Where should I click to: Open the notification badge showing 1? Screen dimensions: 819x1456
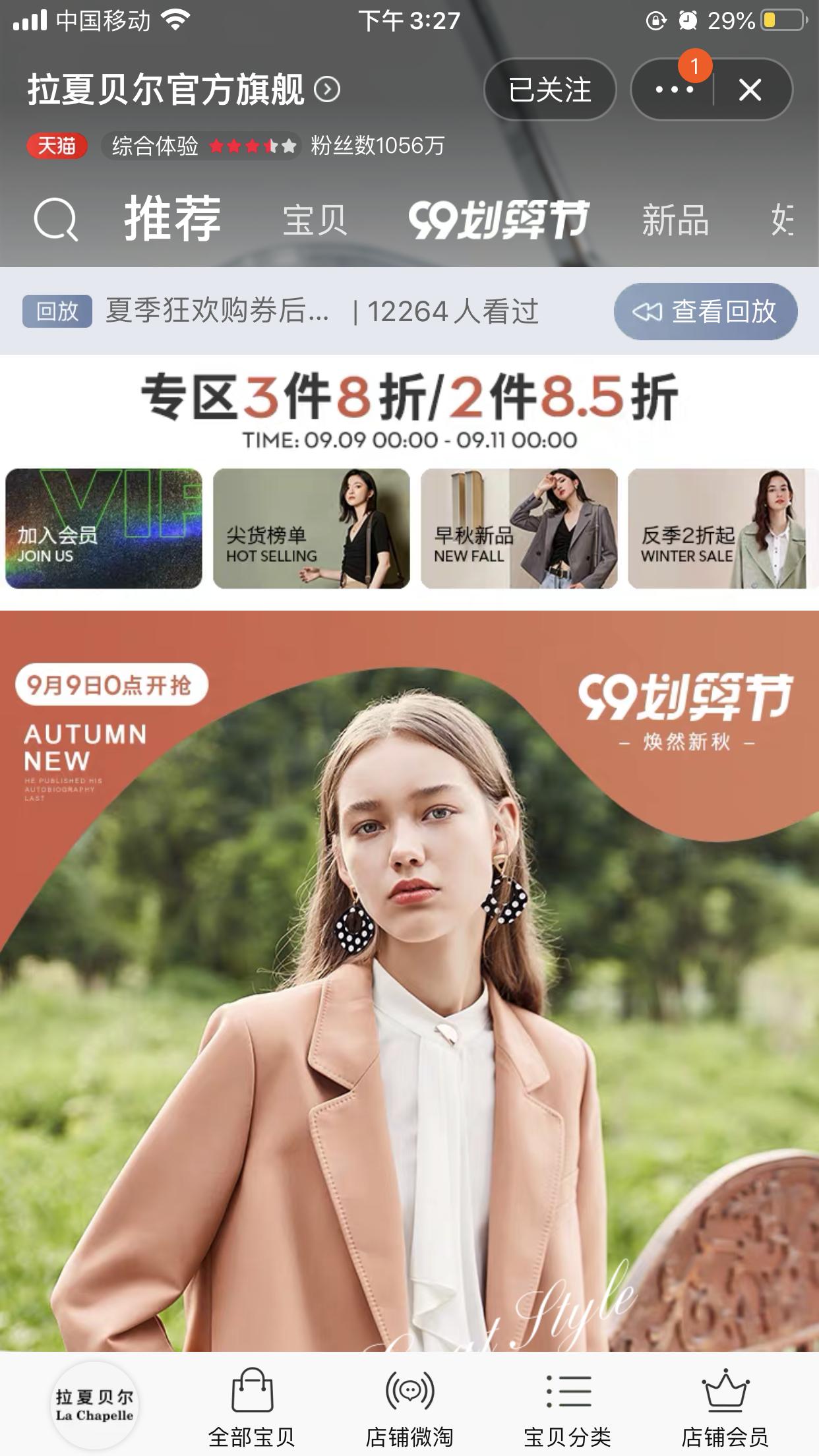tap(696, 65)
